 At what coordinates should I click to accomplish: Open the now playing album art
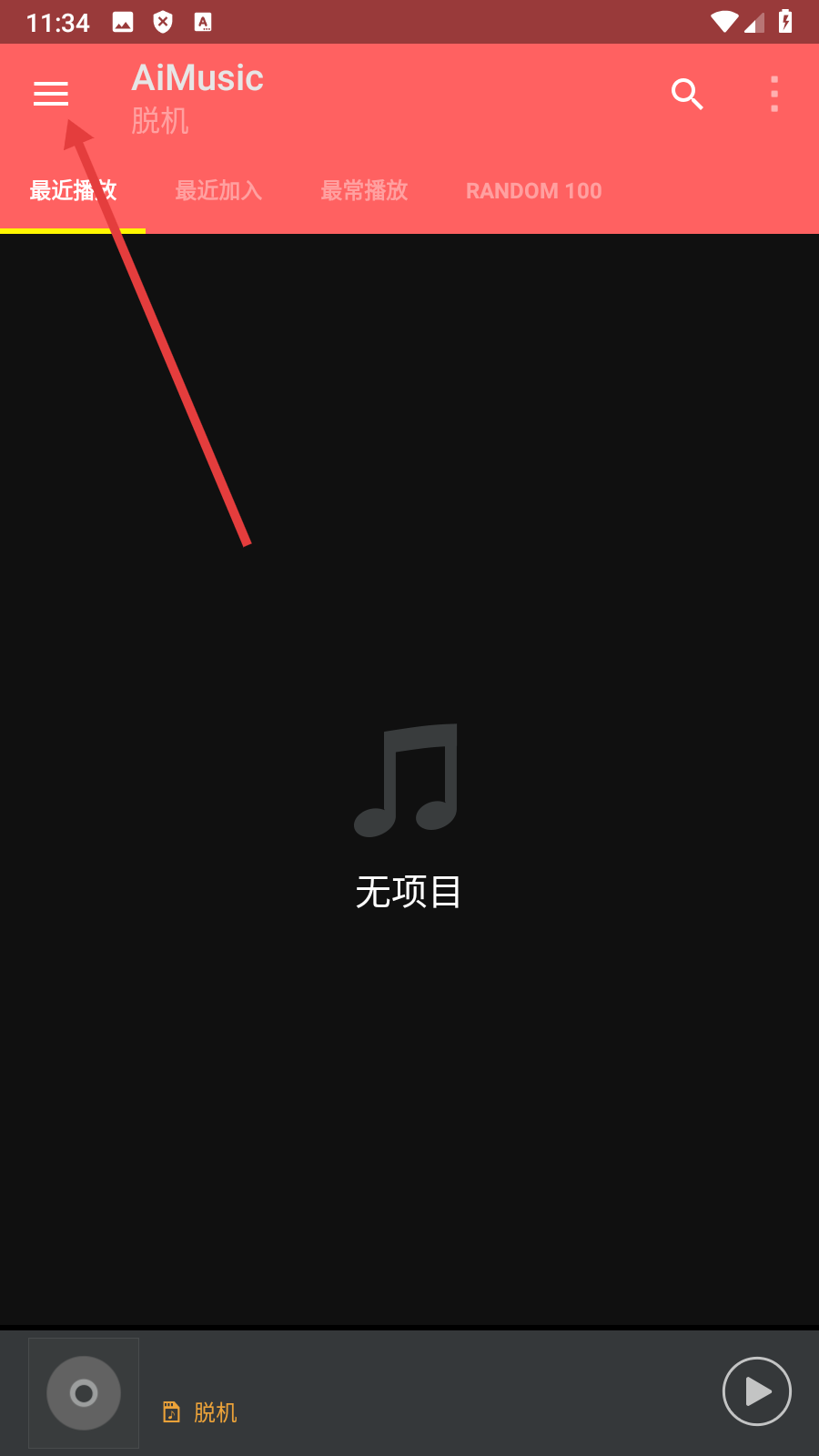[x=84, y=1393]
